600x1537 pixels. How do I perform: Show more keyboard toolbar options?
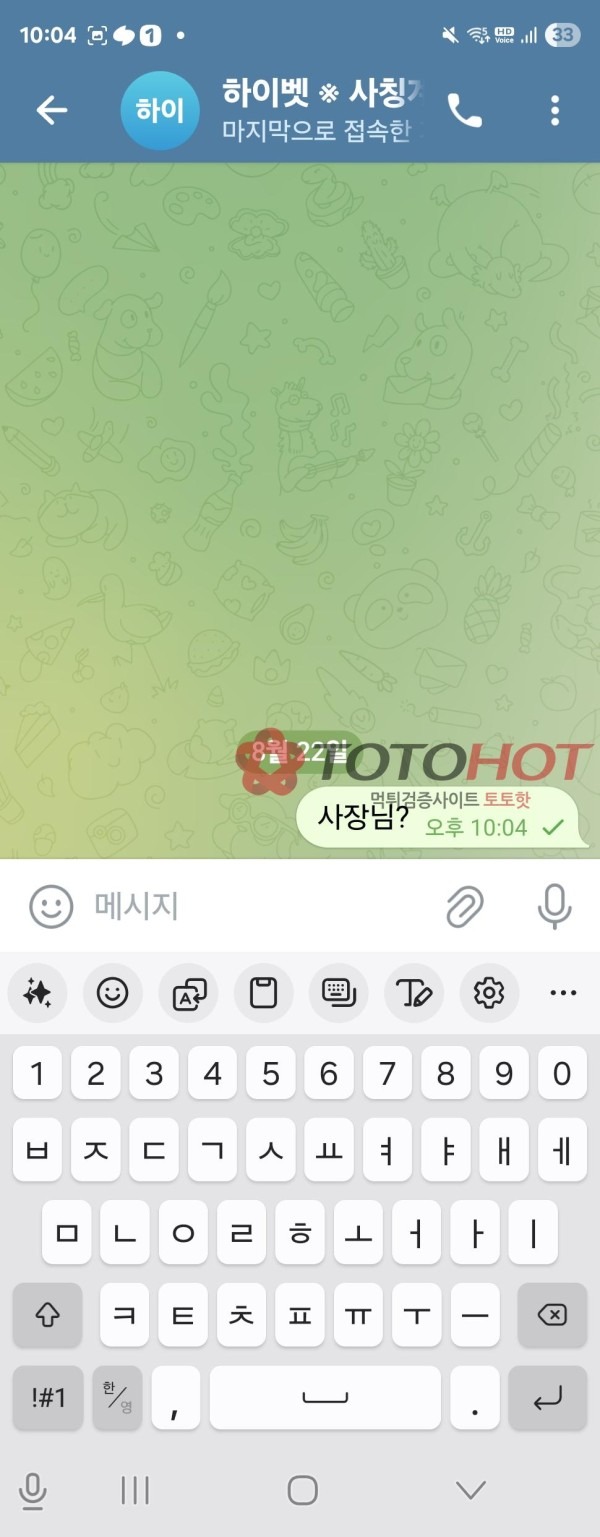click(563, 993)
